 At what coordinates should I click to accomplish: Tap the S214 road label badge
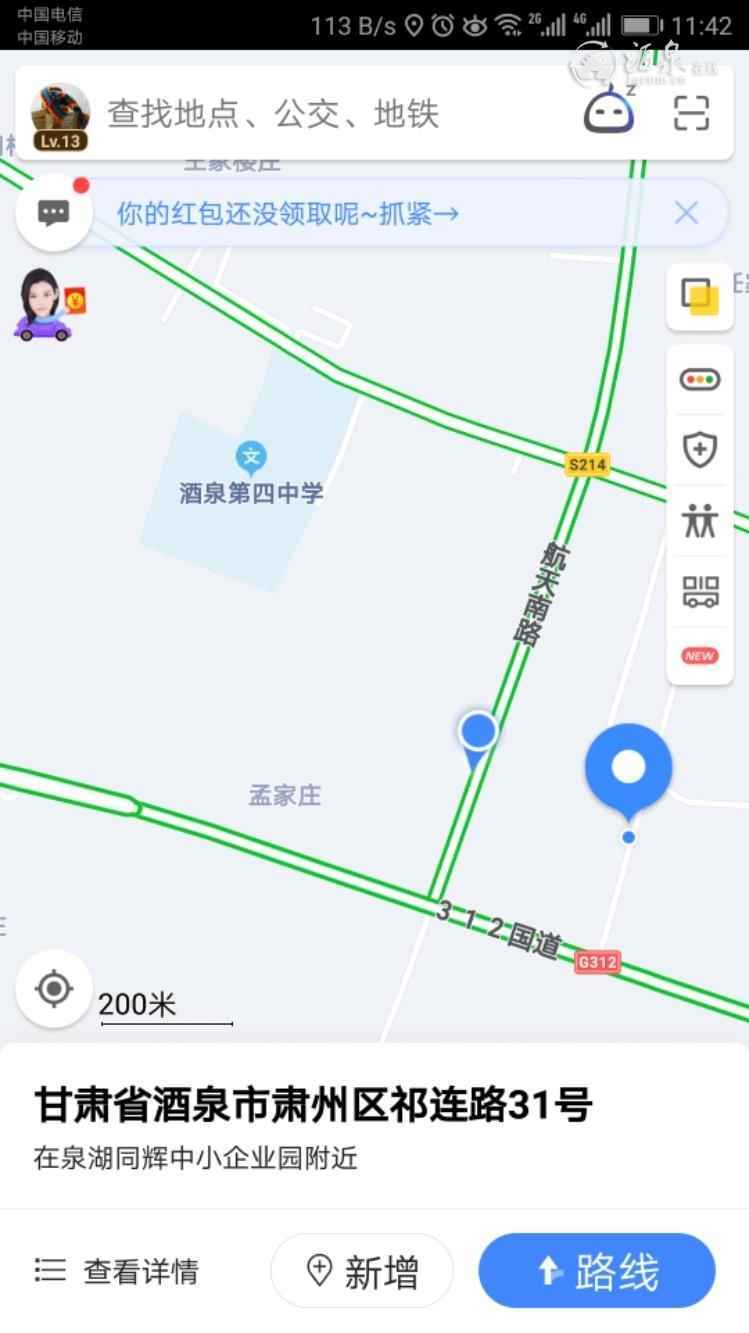(x=585, y=463)
